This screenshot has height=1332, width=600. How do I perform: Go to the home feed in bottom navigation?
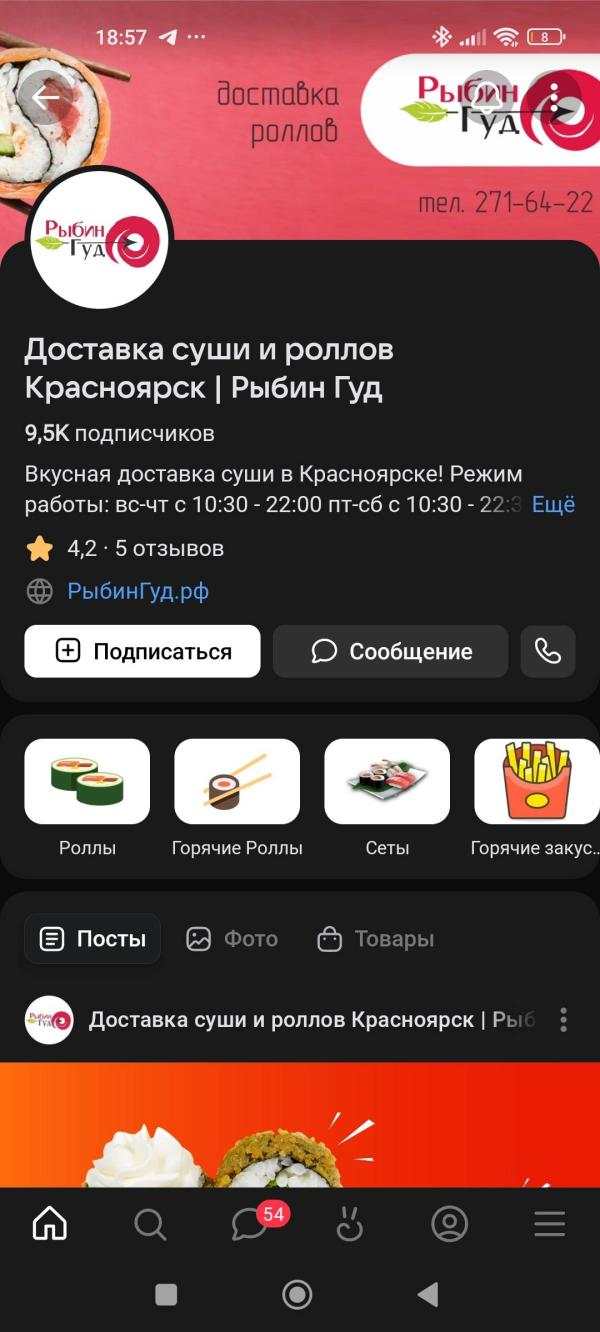click(49, 1224)
